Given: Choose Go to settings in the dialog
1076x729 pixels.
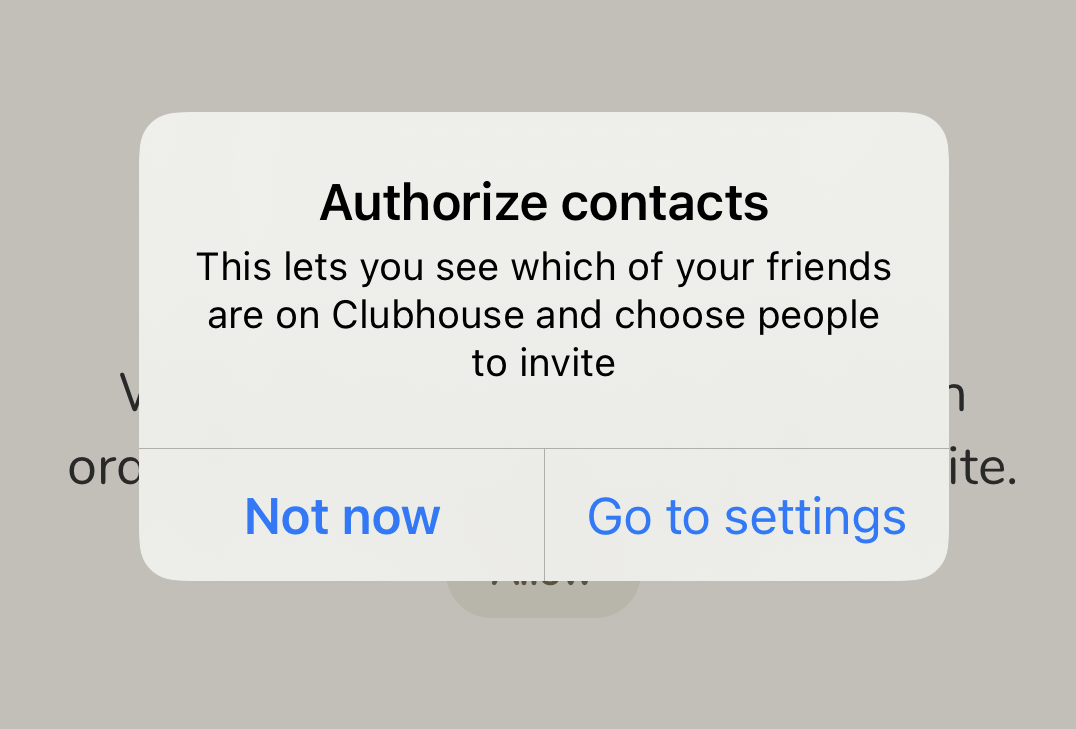Looking at the screenshot, I should (x=746, y=516).
